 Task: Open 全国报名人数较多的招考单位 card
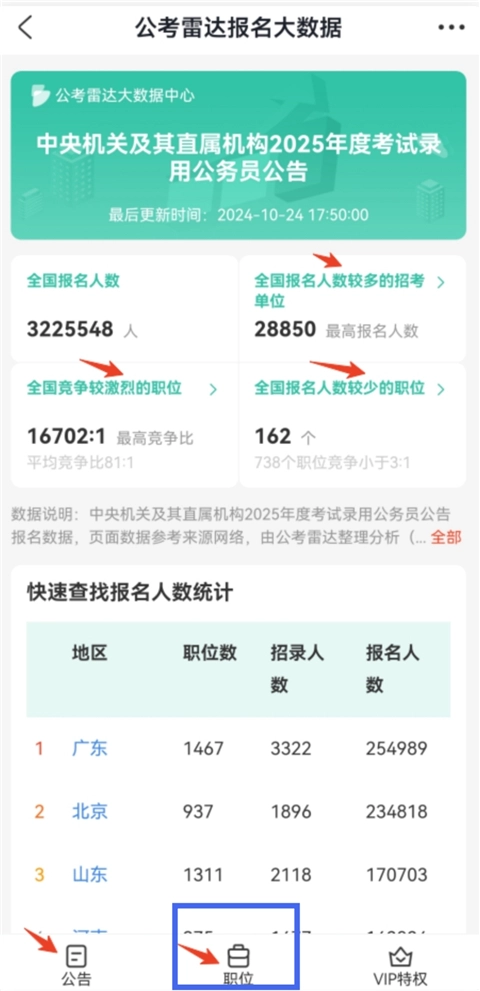tap(352, 308)
